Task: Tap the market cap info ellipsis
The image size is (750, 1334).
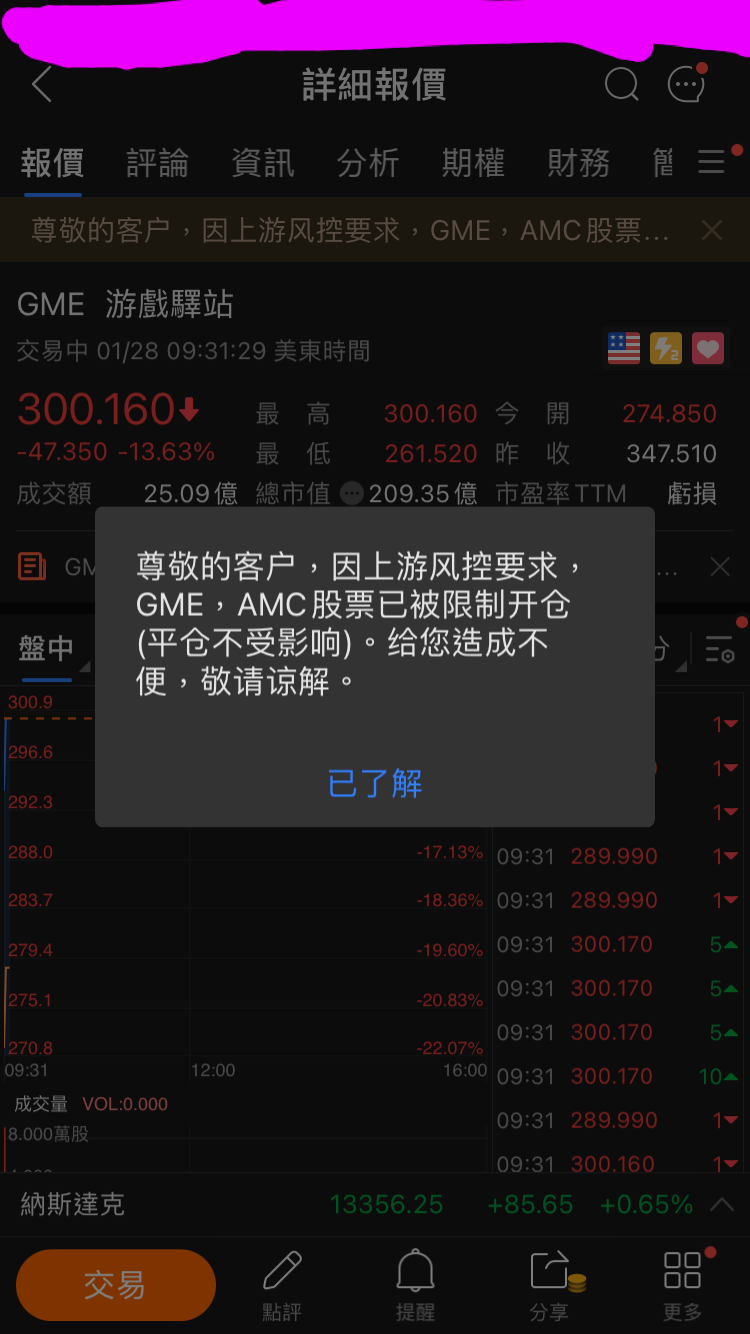Action: click(x=353, y=493)
